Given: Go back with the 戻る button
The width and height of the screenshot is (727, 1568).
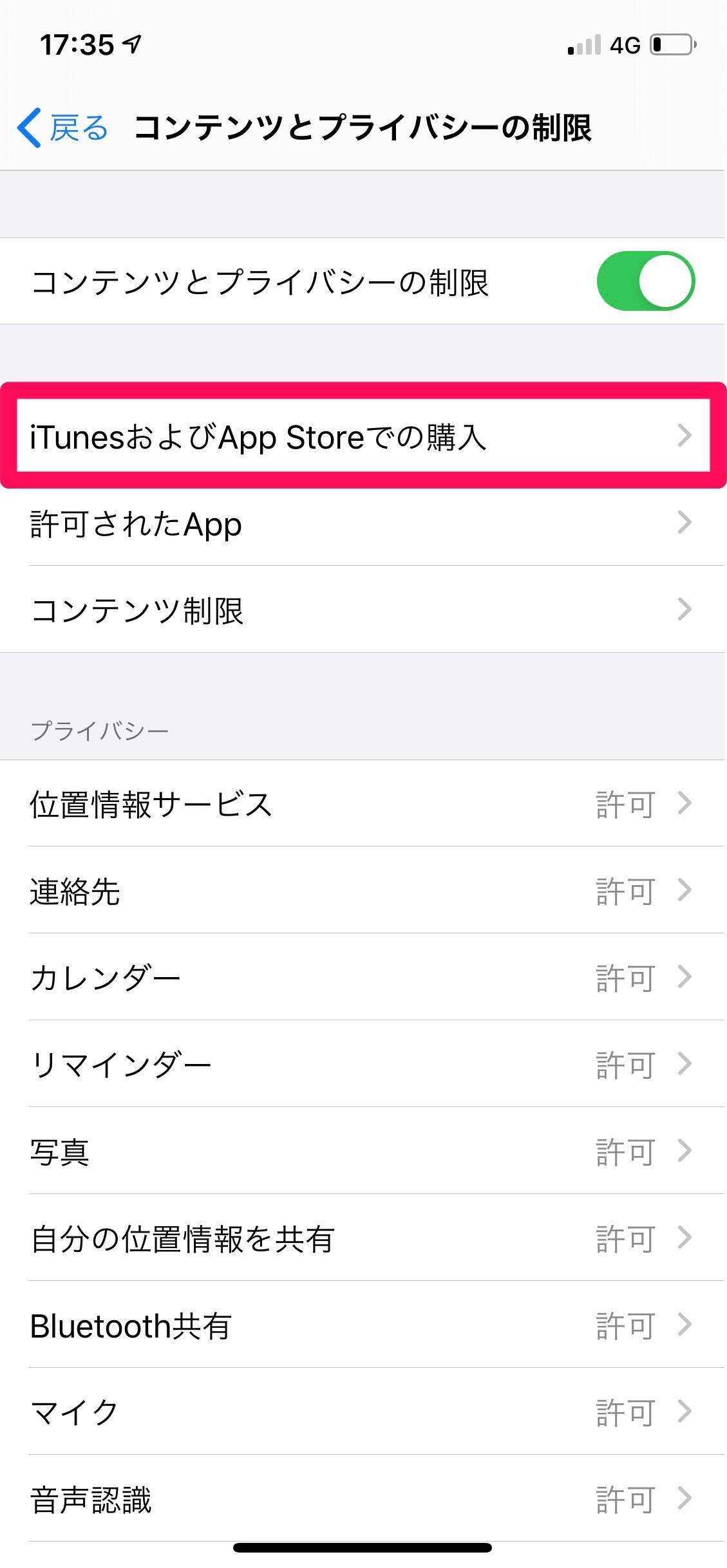Looking at the screenshot, I should [63, 127].
